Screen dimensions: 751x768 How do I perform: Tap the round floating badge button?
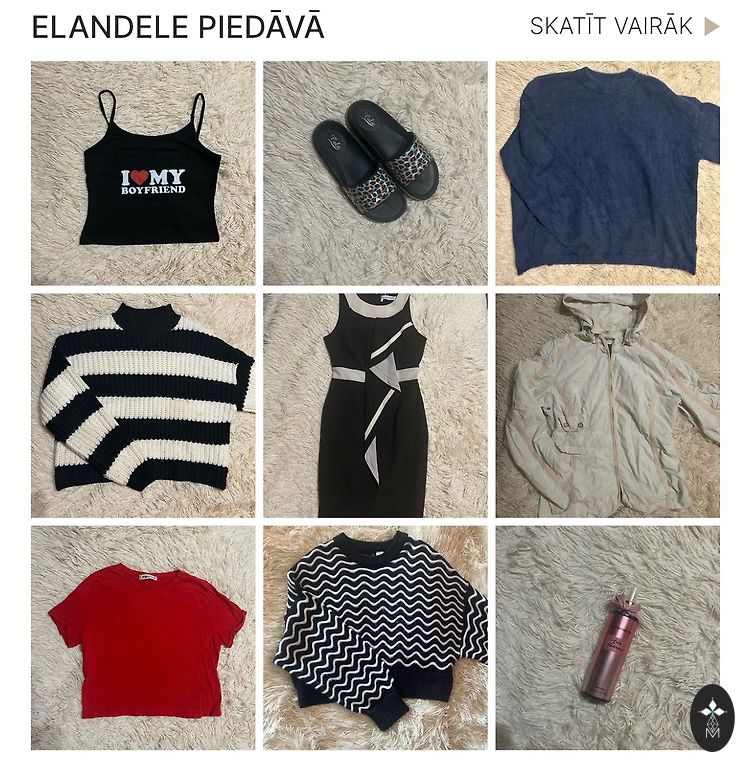click(x=712, y=718)
